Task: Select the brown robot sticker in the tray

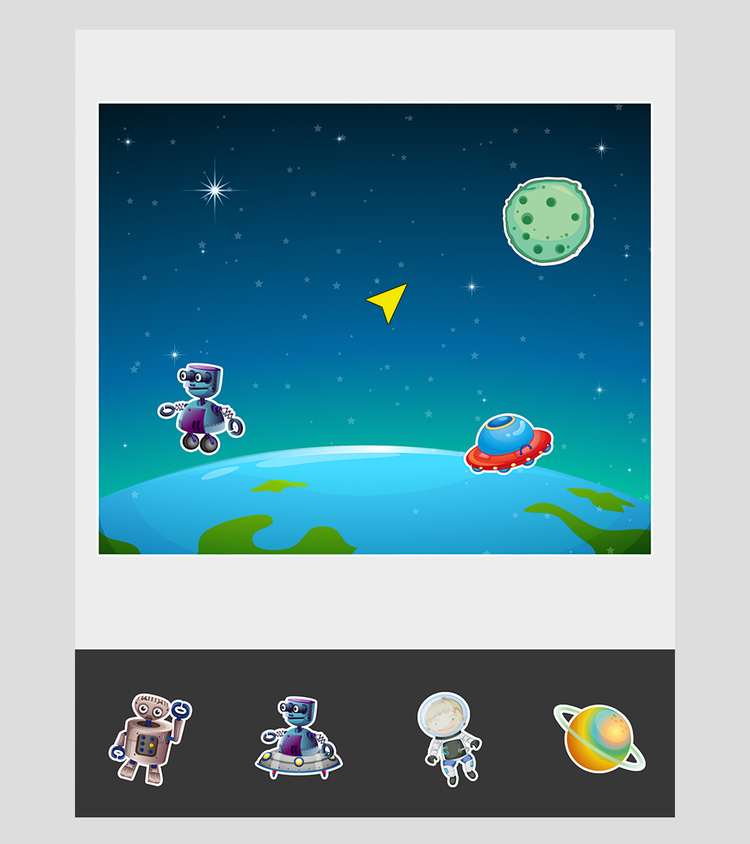Action: [150, 738]
